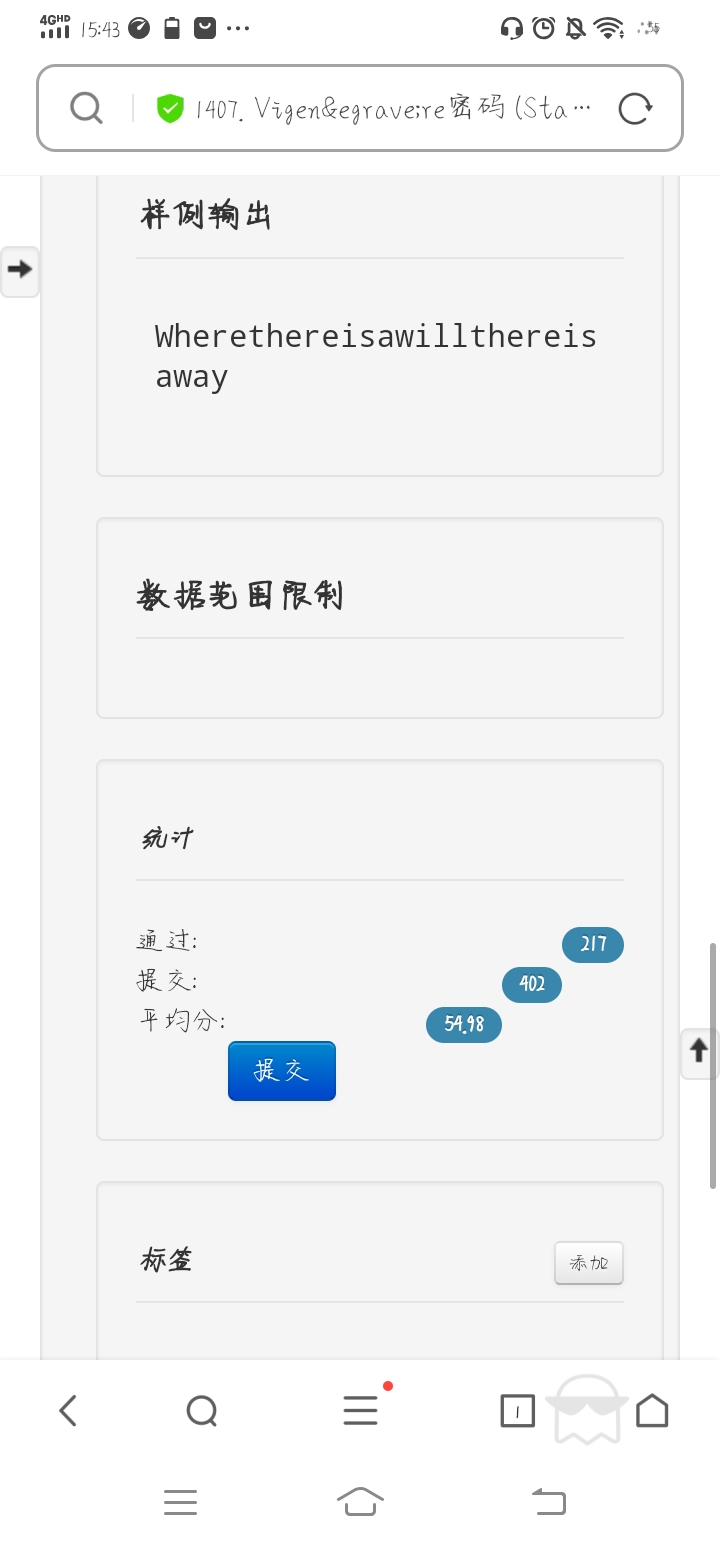Screen dimensions: 720x1544
Task: Tap the 添加 button next to 标签
Action: tap(589, 1263)
